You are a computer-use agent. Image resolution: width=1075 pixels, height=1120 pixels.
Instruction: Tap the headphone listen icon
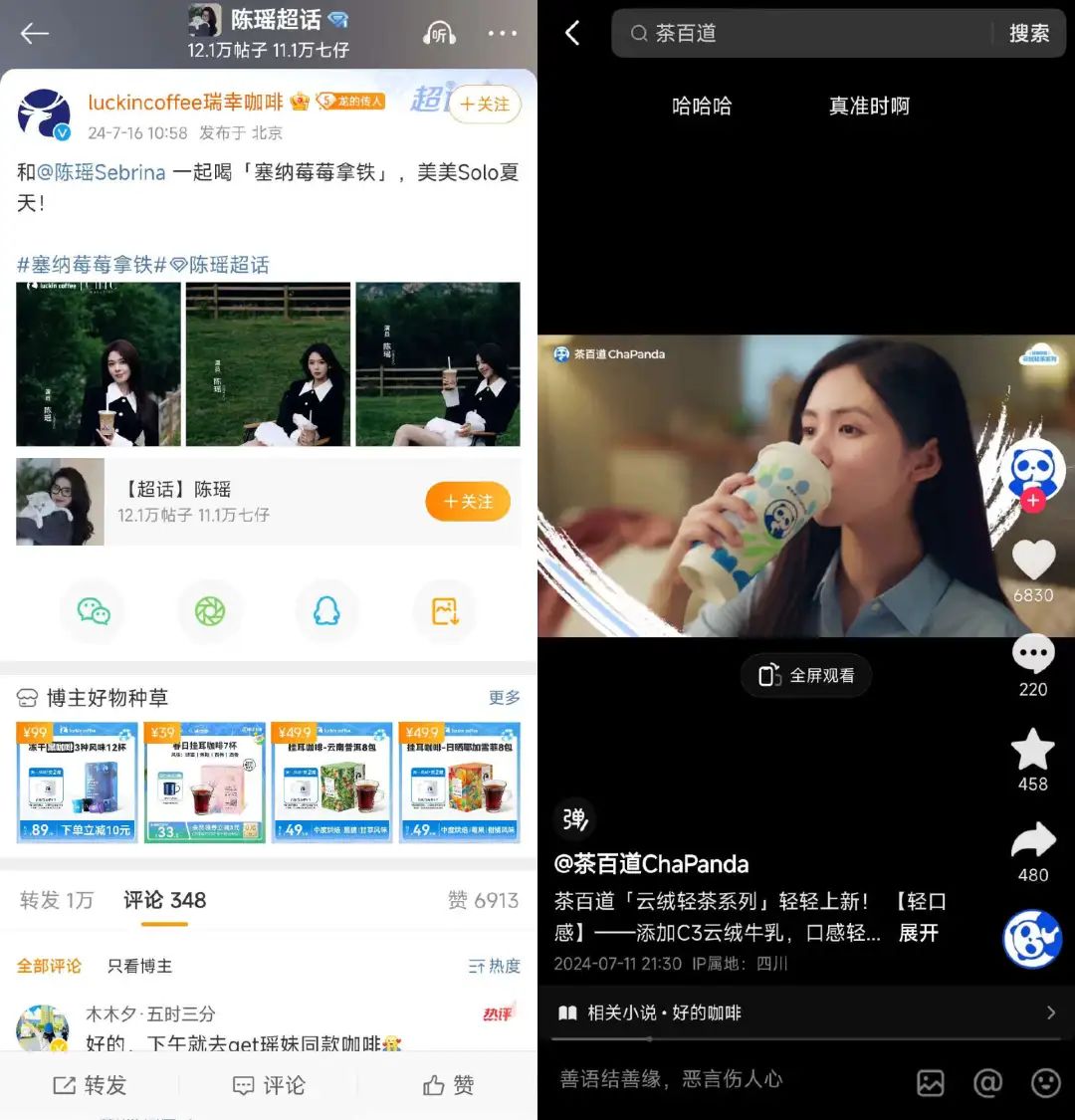pyautogui.click(x=438, y=33)
